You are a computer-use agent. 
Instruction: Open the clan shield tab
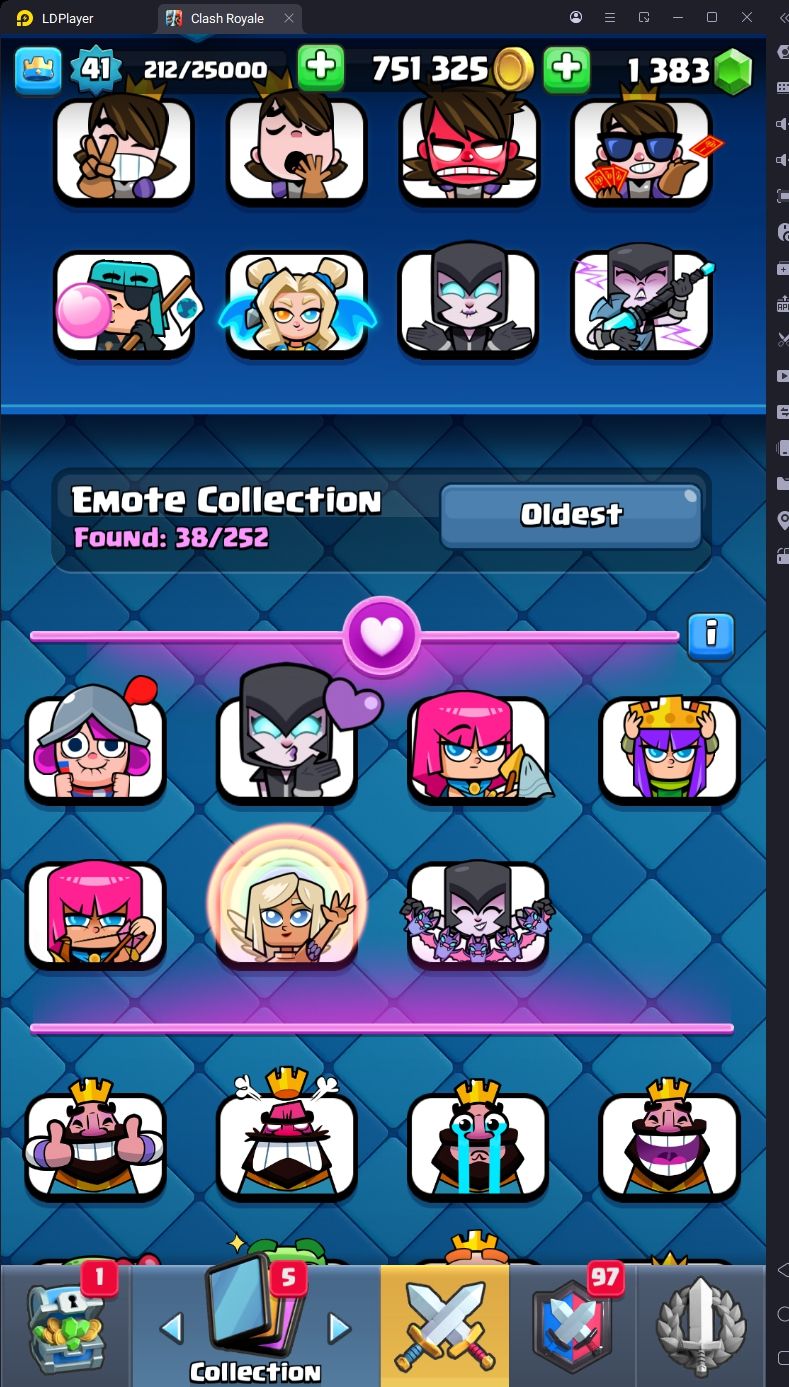(573, 1325)
